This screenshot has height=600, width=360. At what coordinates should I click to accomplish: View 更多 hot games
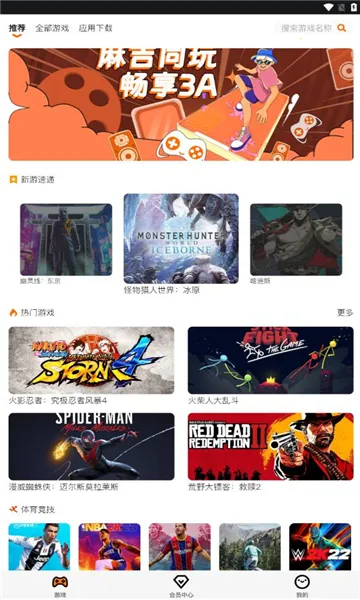pos(345,313)
